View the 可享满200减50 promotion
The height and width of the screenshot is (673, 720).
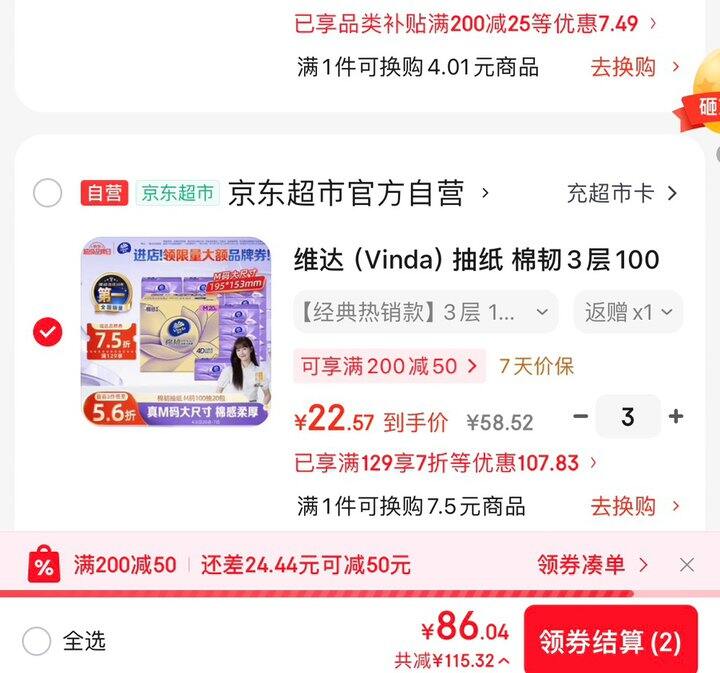(x=389, y=366)
